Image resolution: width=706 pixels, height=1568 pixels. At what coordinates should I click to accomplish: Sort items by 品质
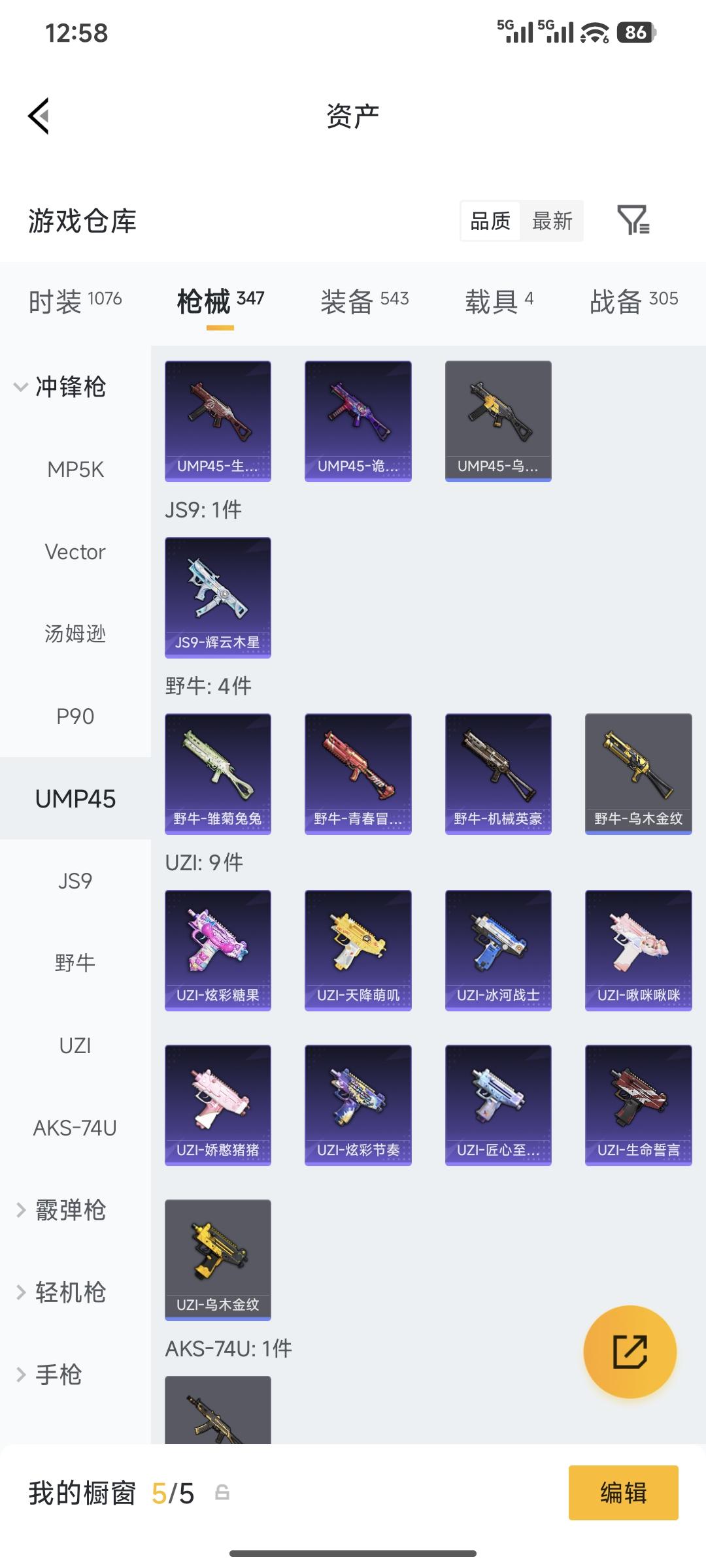click(490, 221)
